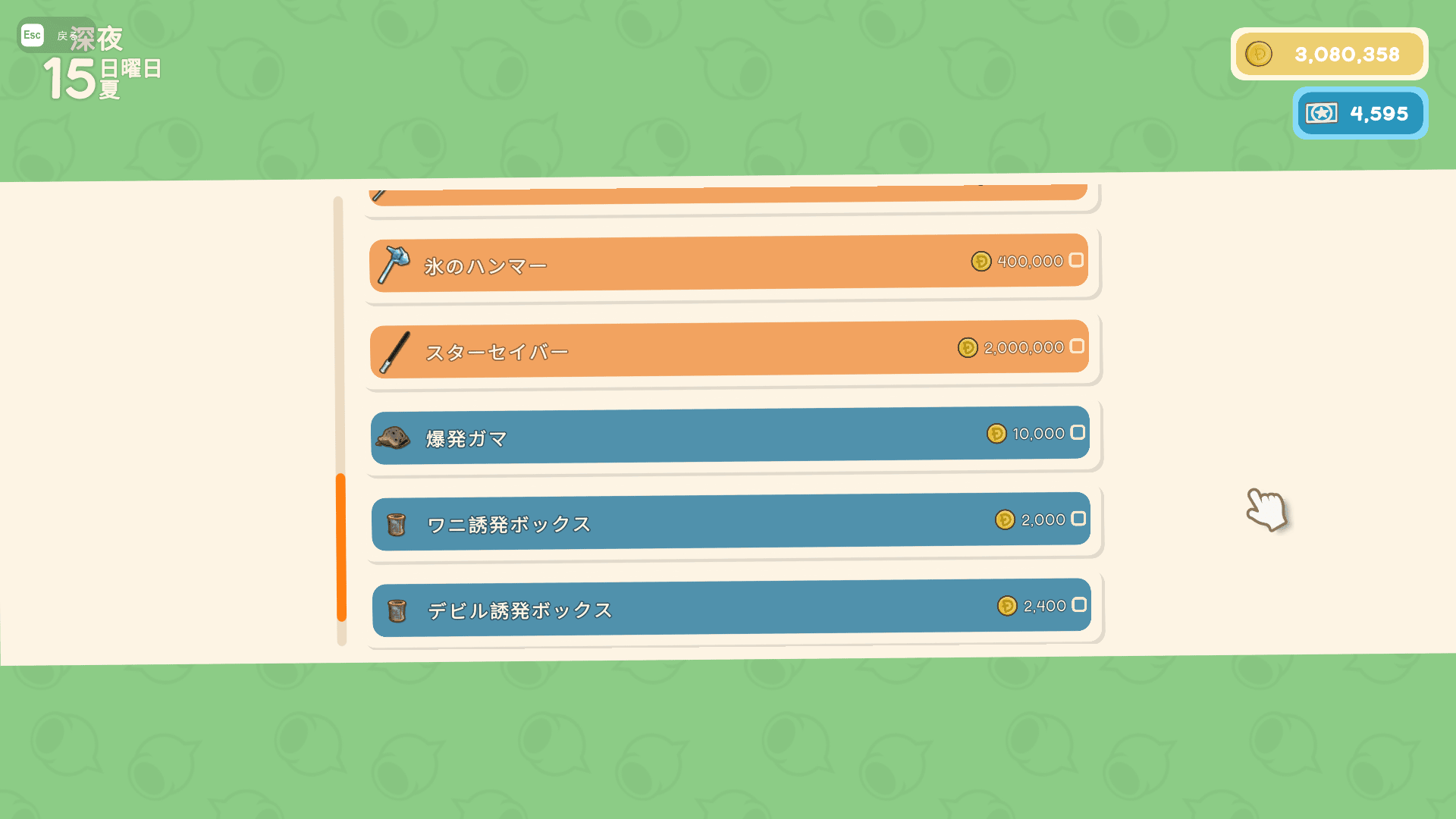
Task: Choose the ワニ誘発ボックス row
Action: (x=682, y=522)
